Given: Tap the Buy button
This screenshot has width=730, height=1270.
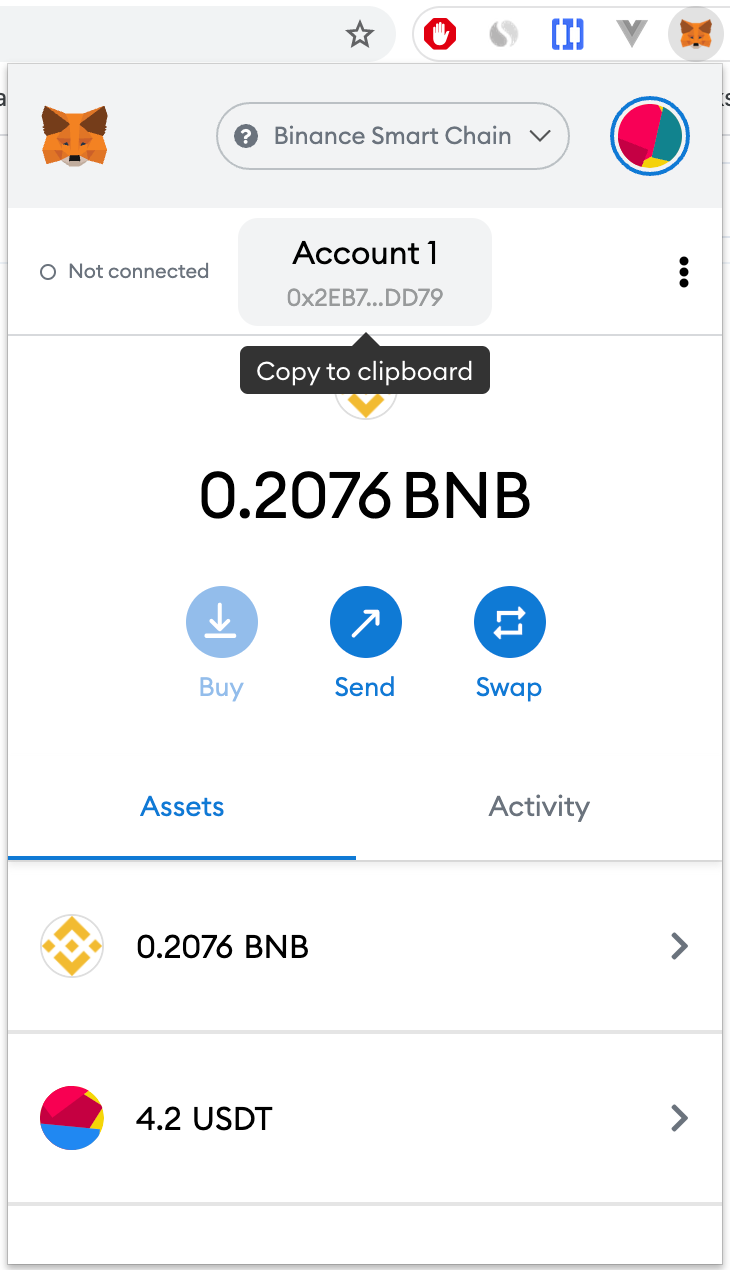Looking at the screenshot, I should (221, 622).
